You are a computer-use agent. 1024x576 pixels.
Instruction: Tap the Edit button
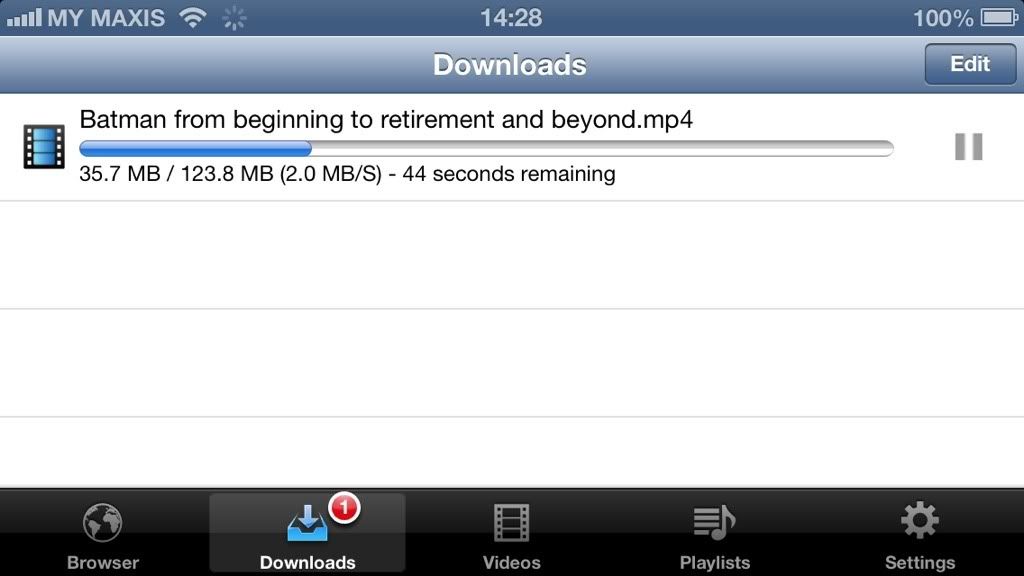click(x=969, y=65)
